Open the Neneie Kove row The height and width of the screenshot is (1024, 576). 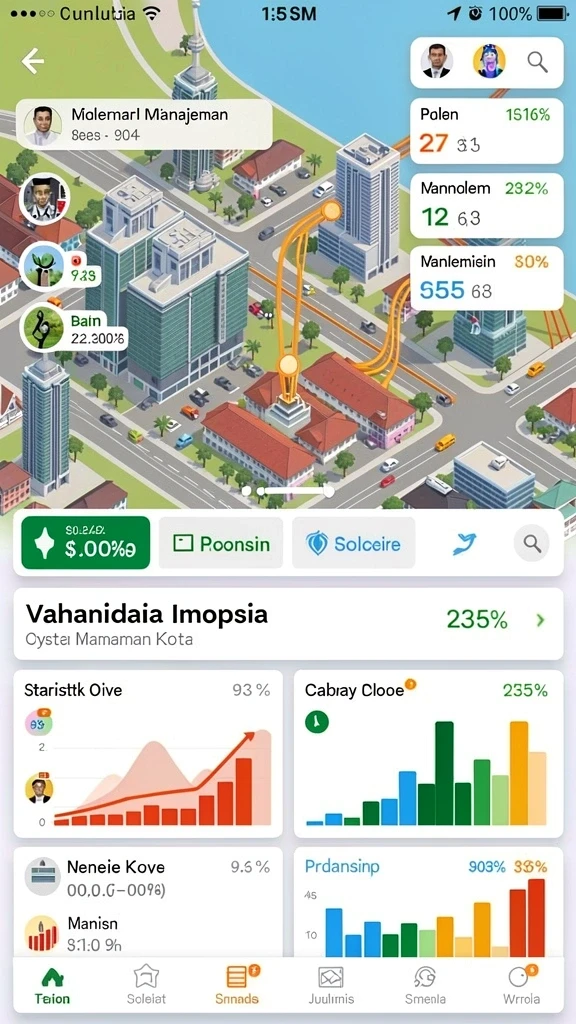pyautogui.click(x=148, y=876)
